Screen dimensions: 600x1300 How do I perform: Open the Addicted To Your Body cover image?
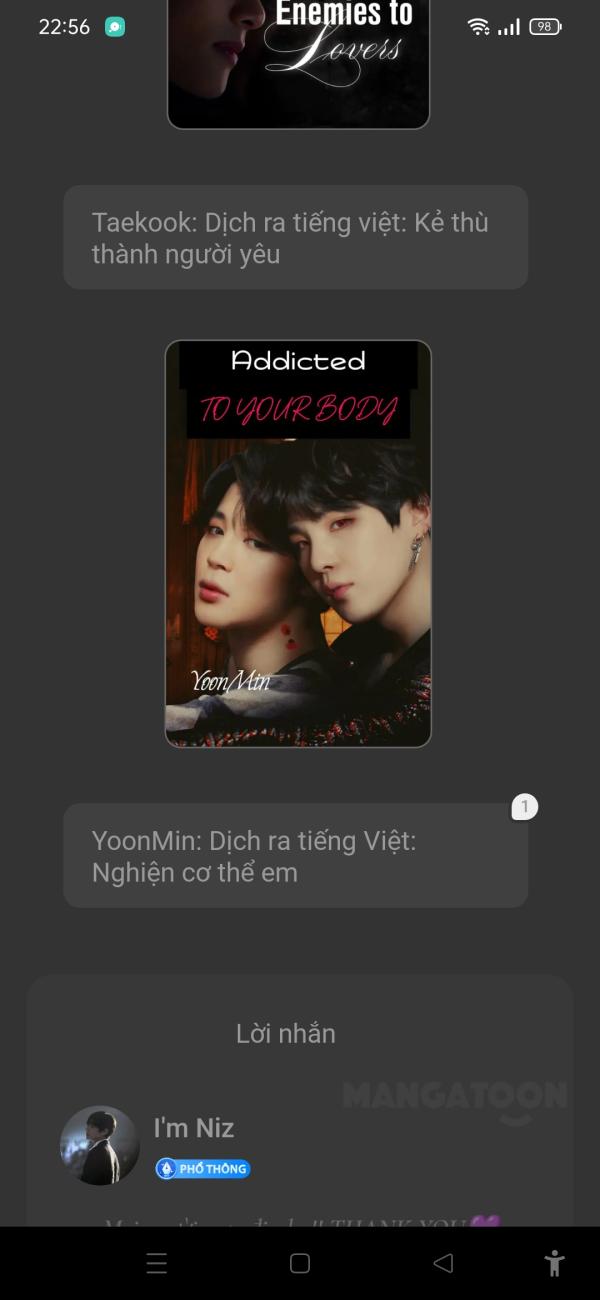(298, 544)
